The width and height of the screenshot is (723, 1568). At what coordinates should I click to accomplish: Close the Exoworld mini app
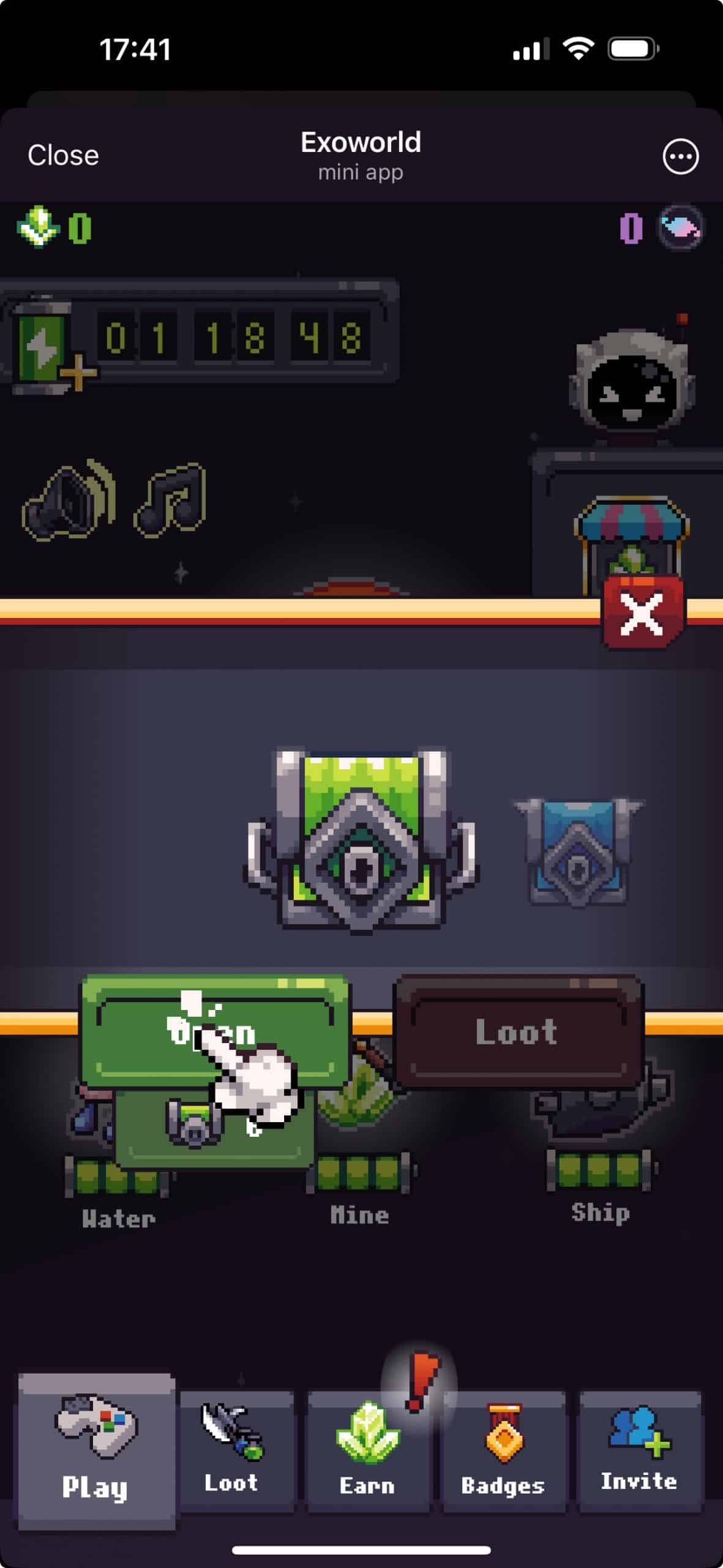pos(63,156)
